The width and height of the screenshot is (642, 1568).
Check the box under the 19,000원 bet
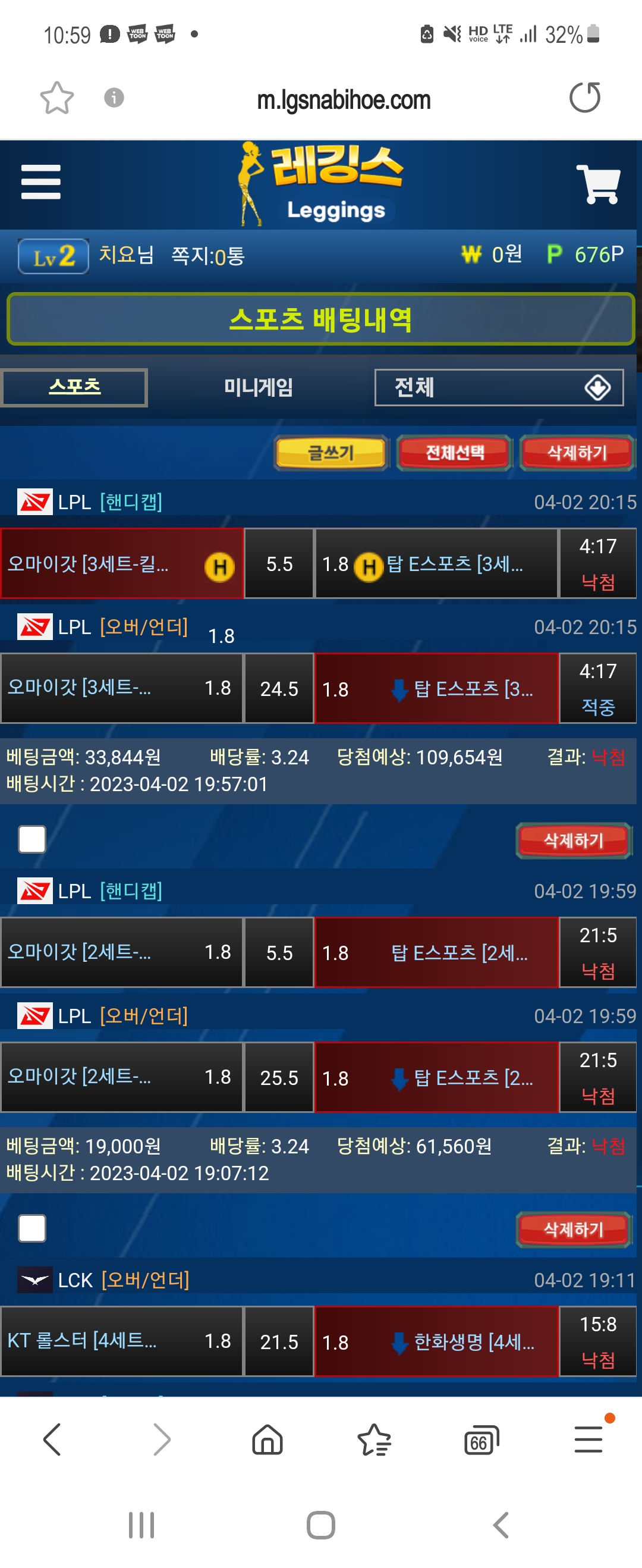[32, 1228]
